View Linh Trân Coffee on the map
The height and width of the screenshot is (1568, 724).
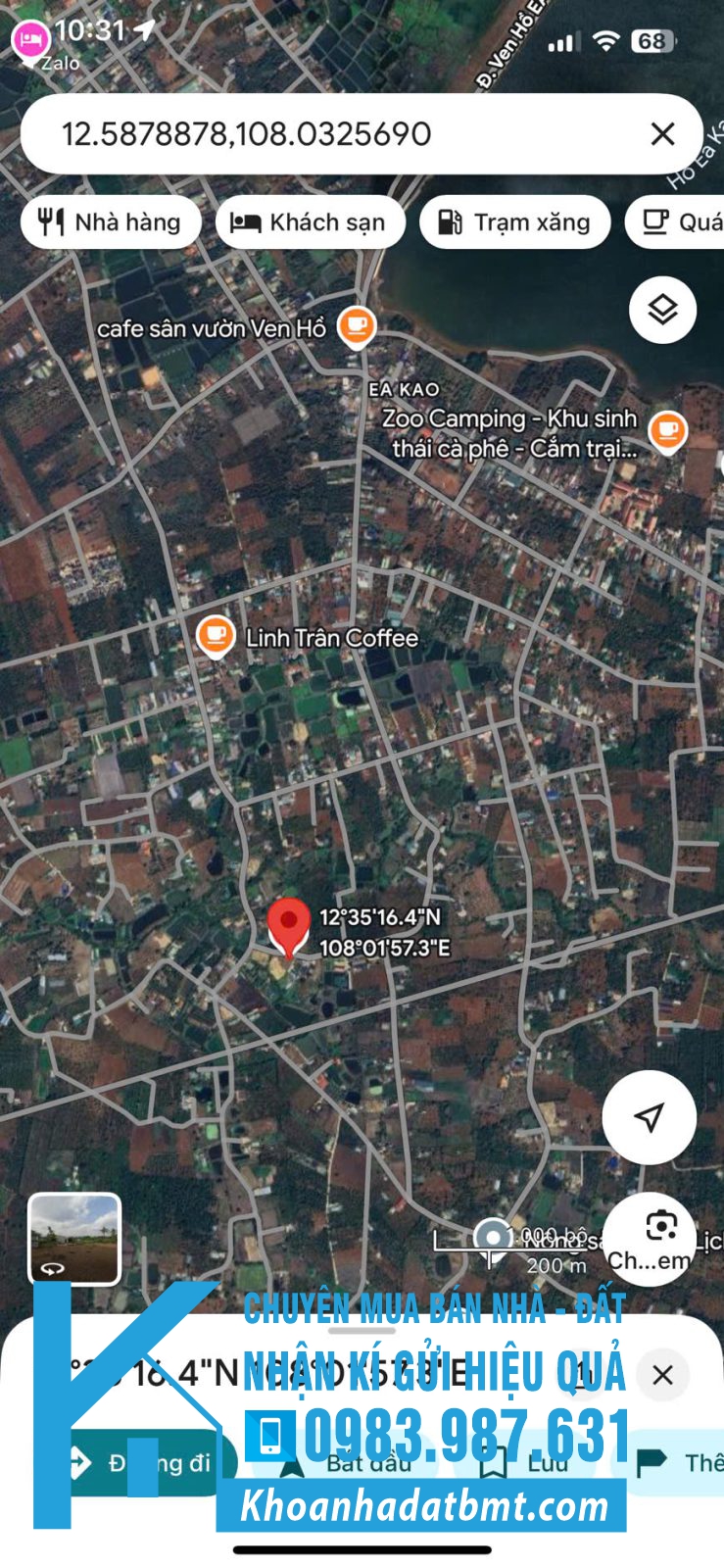coord(215,635)
